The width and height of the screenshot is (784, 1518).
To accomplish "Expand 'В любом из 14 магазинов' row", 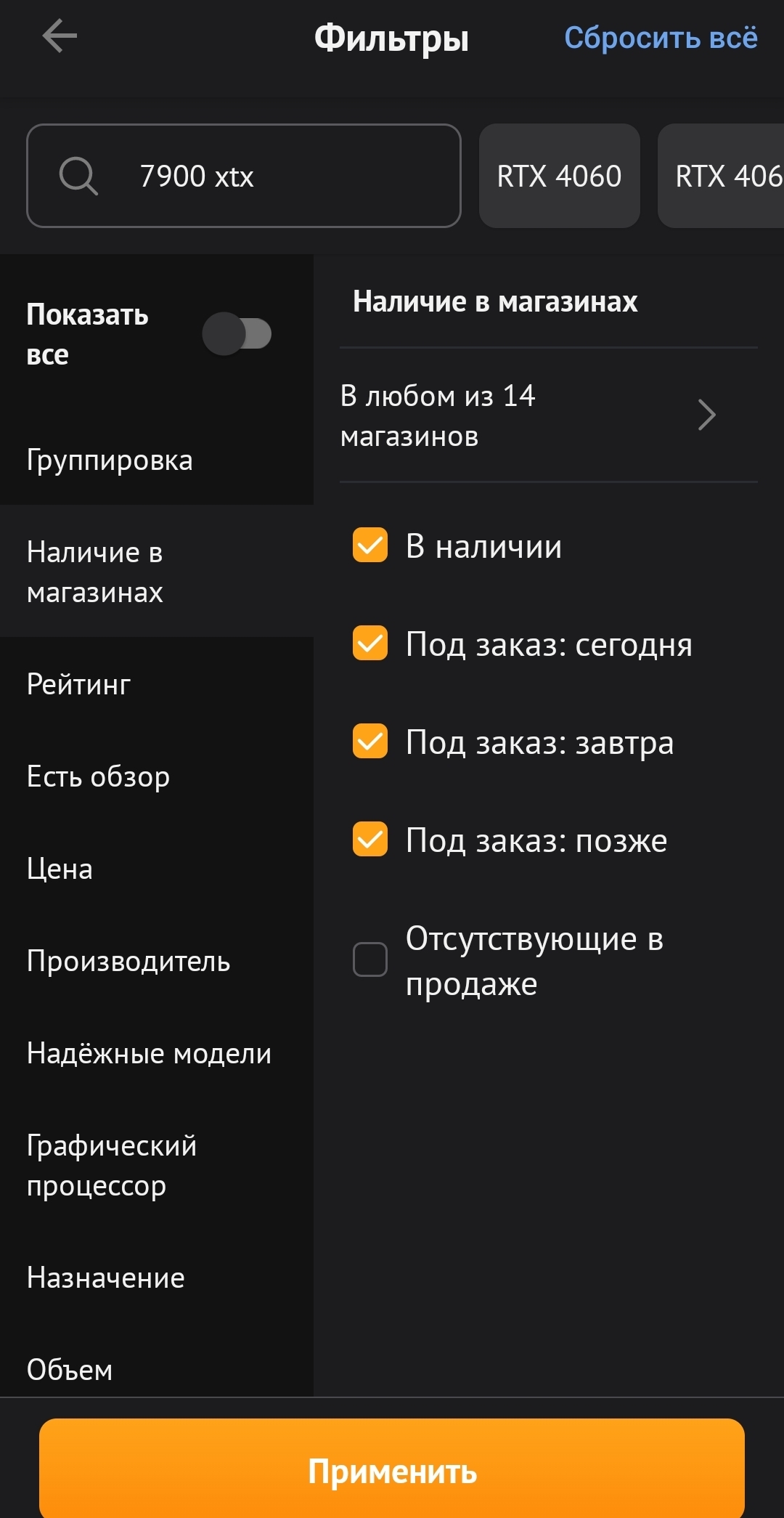I will coord(548,415).
